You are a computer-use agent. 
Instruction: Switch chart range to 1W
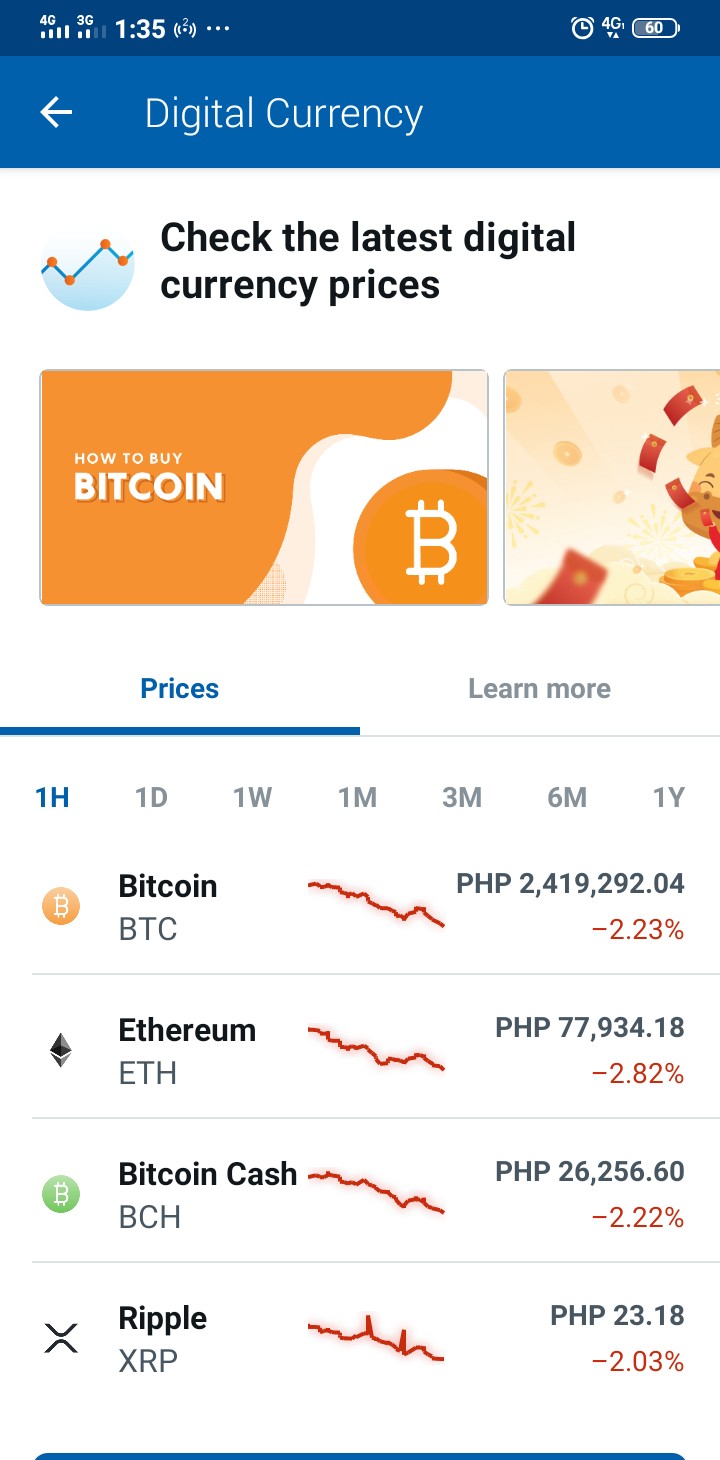pos(252,798)
